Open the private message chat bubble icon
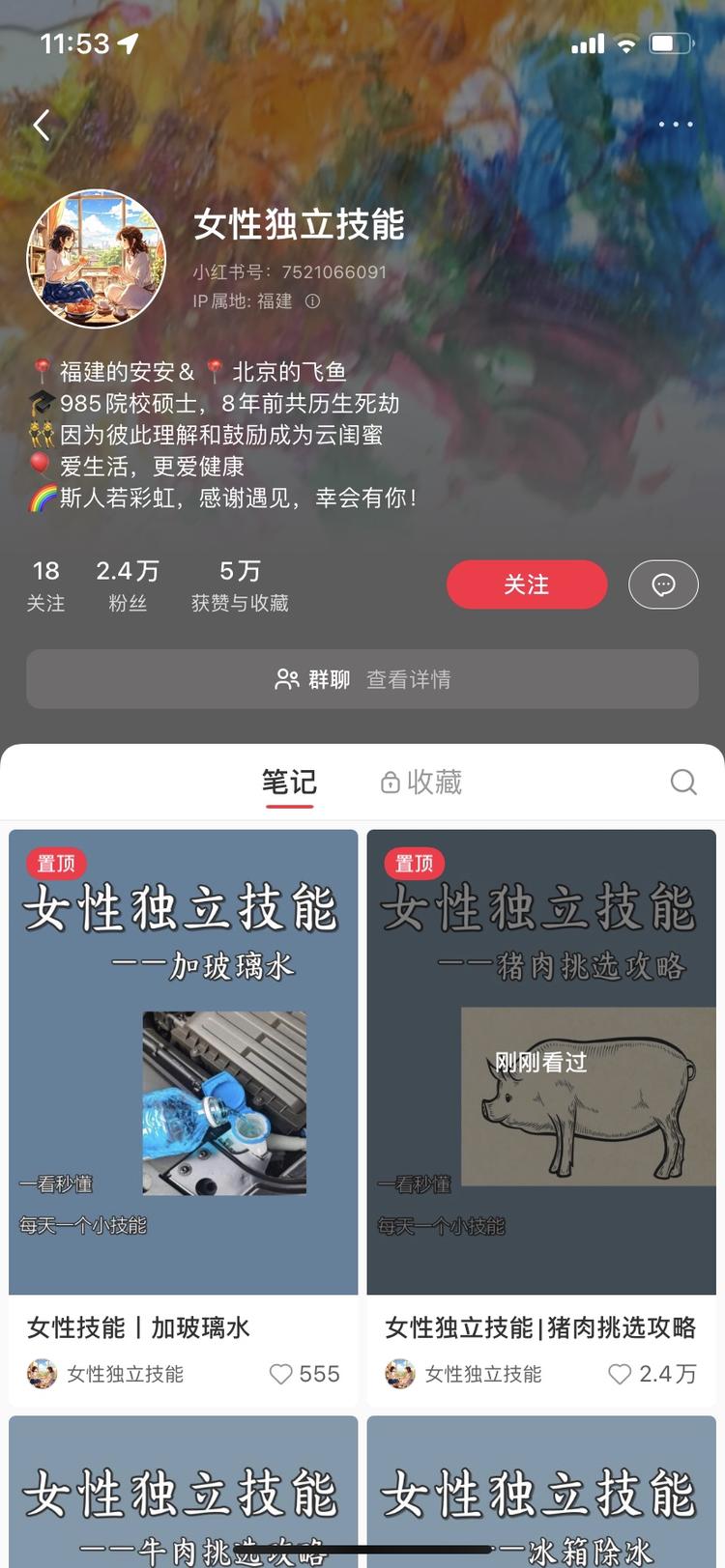This screenshot has width=725, height=1568. 663,584
